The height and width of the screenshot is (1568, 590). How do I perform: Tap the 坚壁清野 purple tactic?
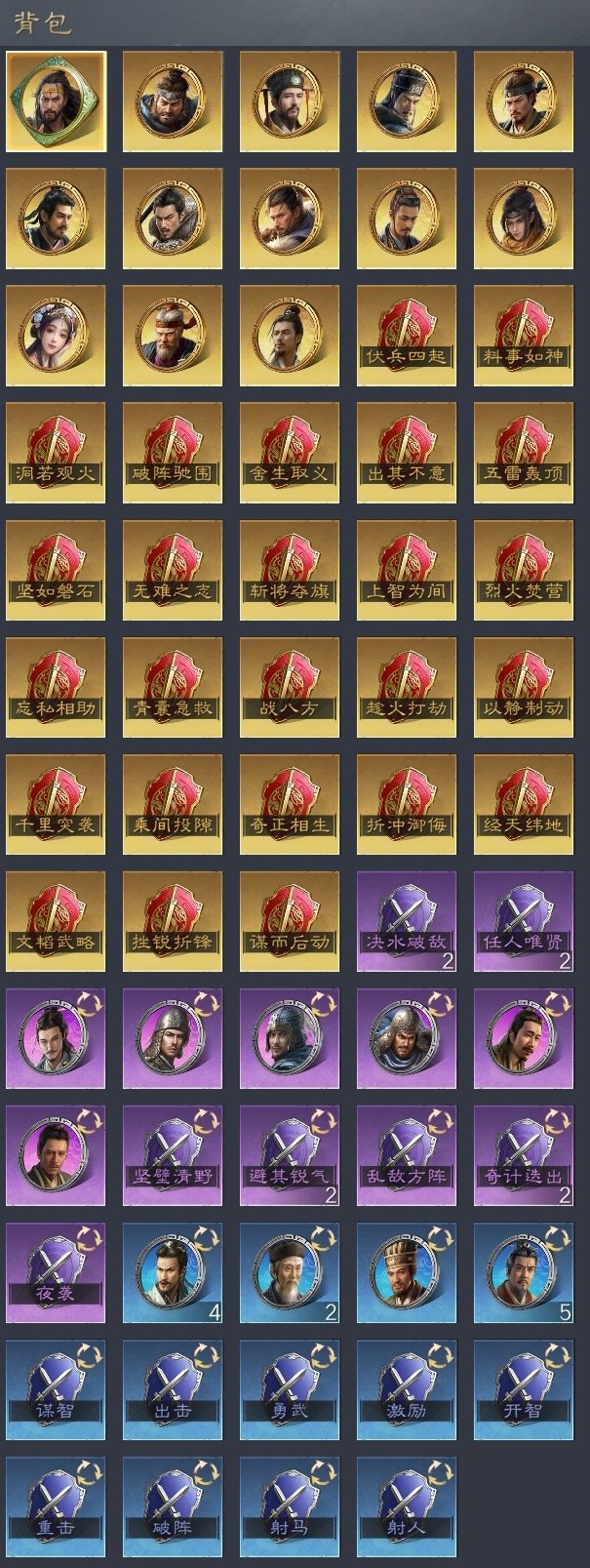173,1154
